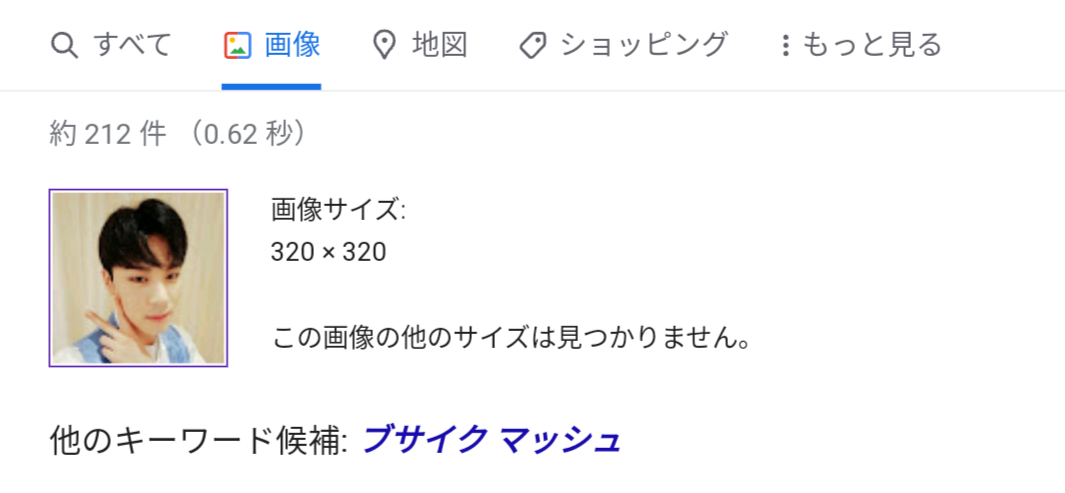The image size is (1065, 493).
Task: Switch to the すべて tab
Action: pos(111,45)
